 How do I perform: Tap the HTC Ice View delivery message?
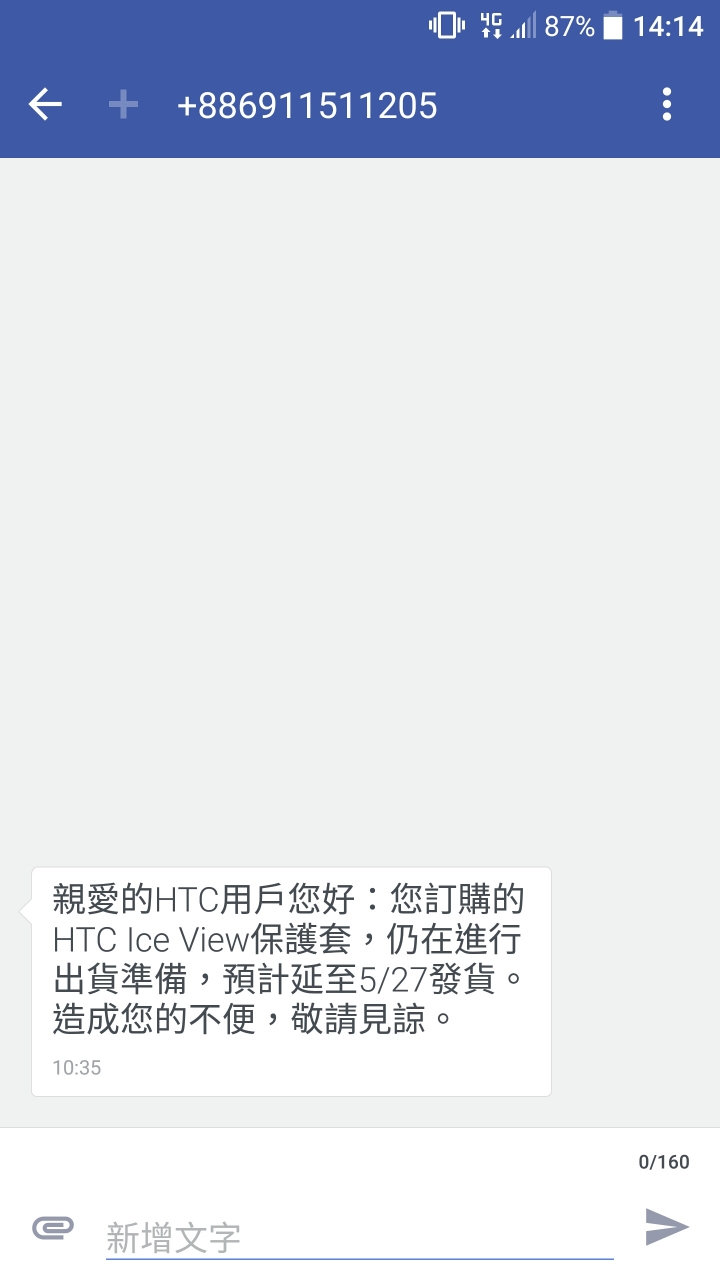coord(291,982)
